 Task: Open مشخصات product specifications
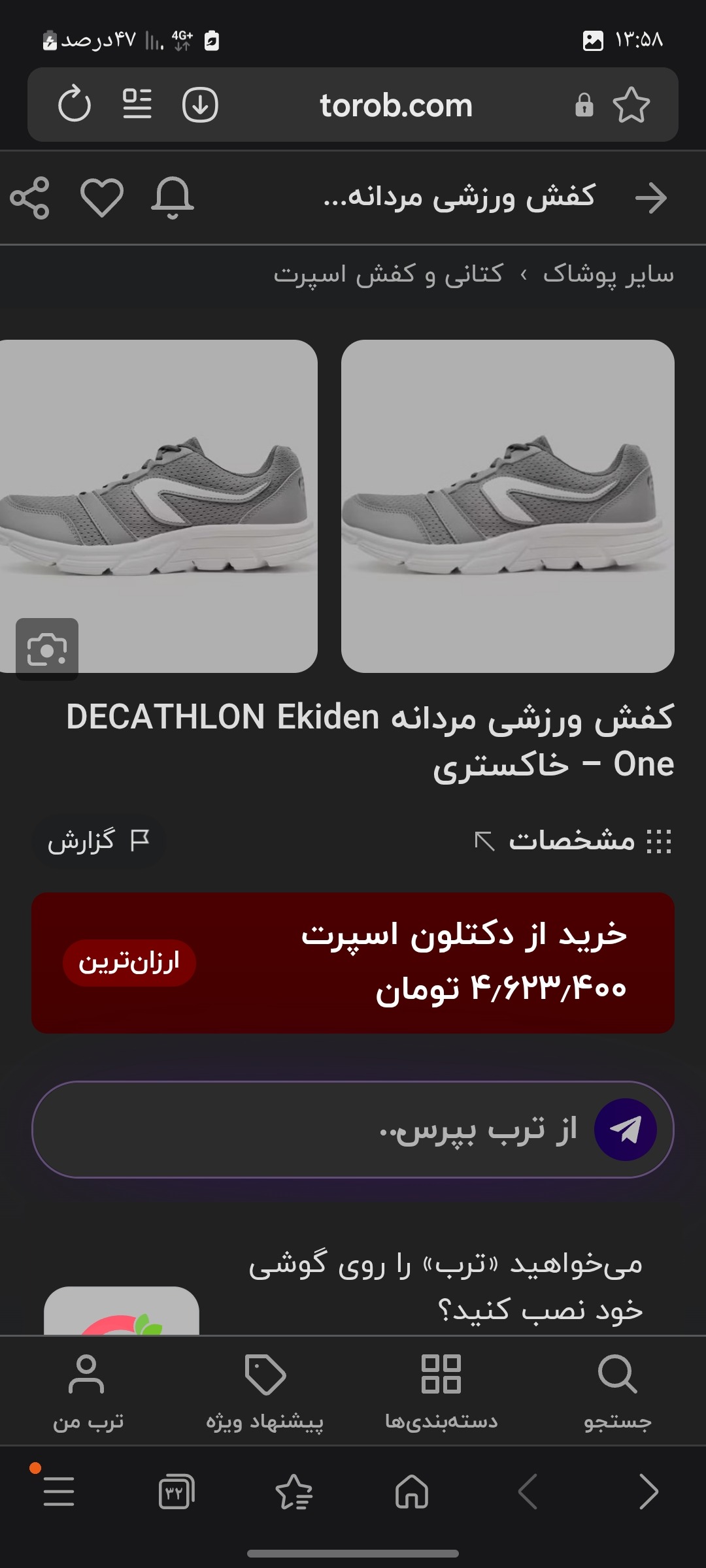(573, 841)
